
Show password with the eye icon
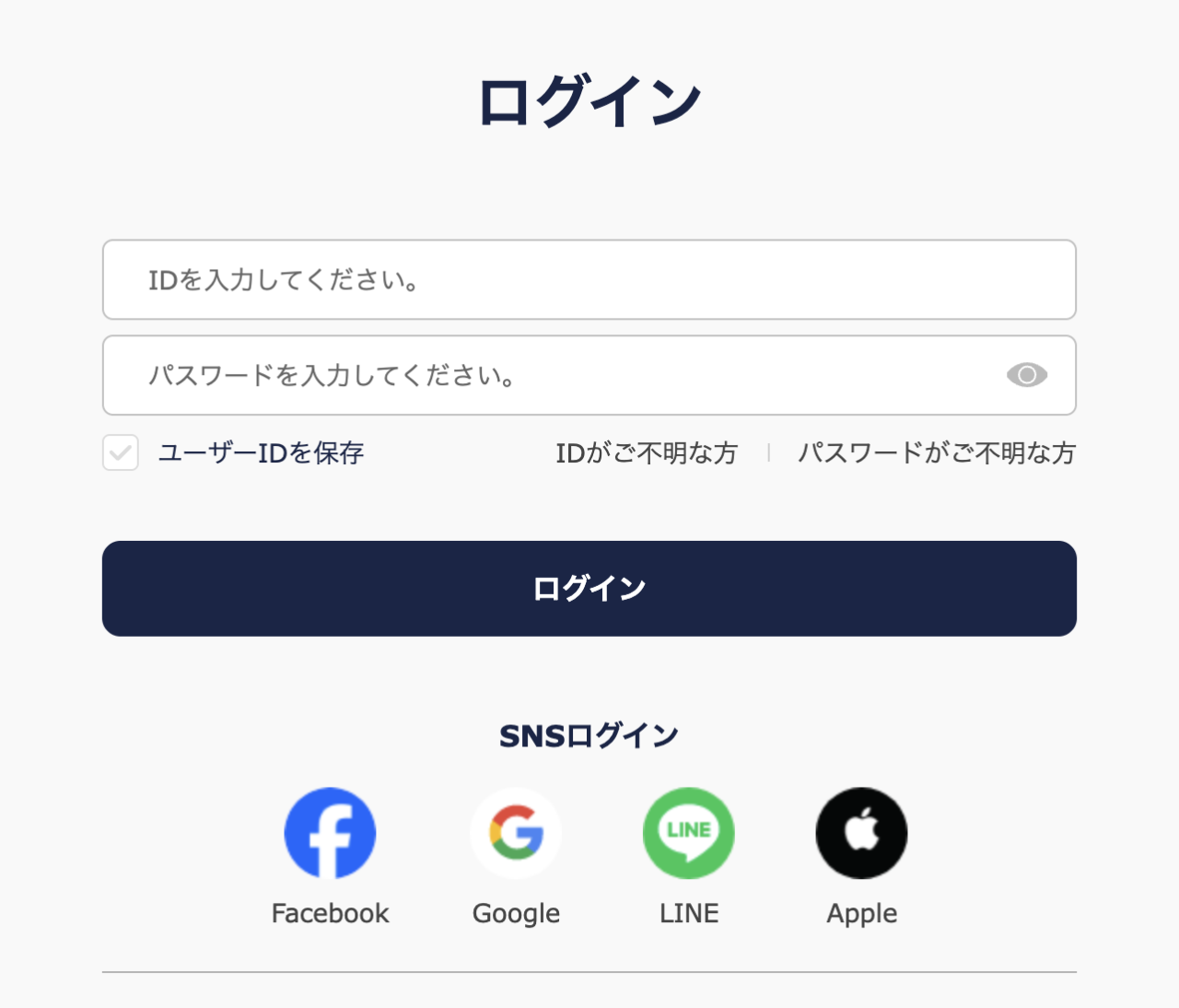[x=1026, y=375]
